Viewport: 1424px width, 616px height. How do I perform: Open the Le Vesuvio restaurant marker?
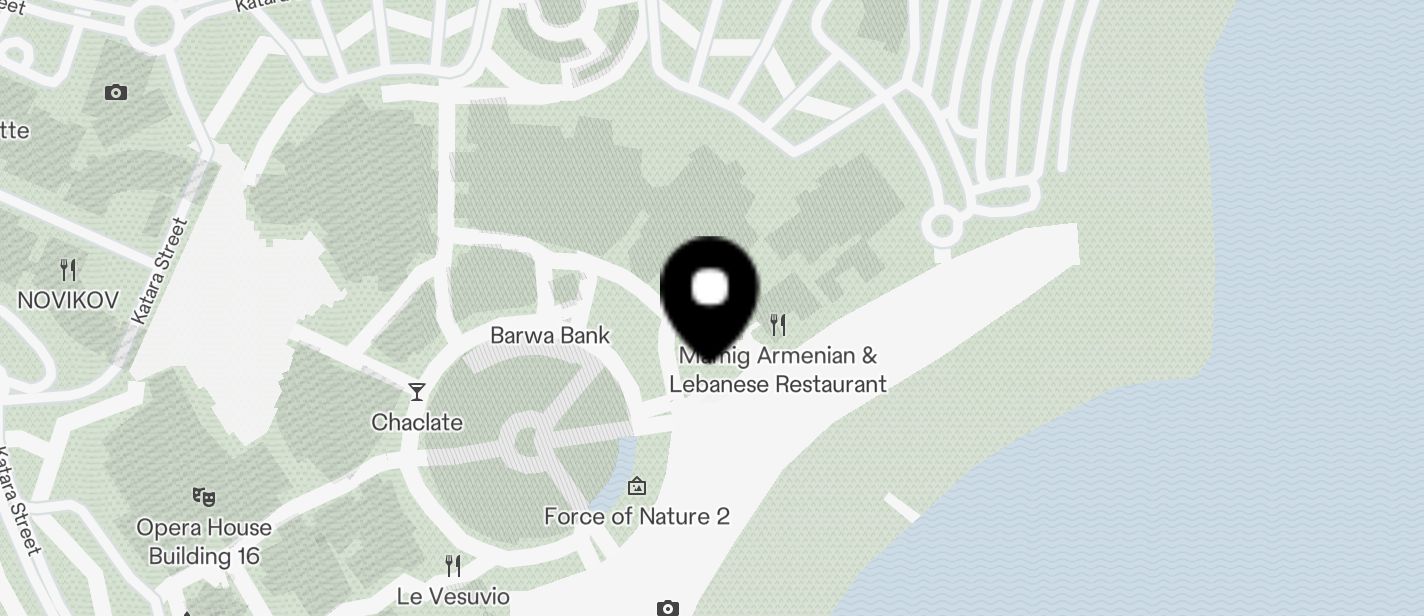click(453, 567)
